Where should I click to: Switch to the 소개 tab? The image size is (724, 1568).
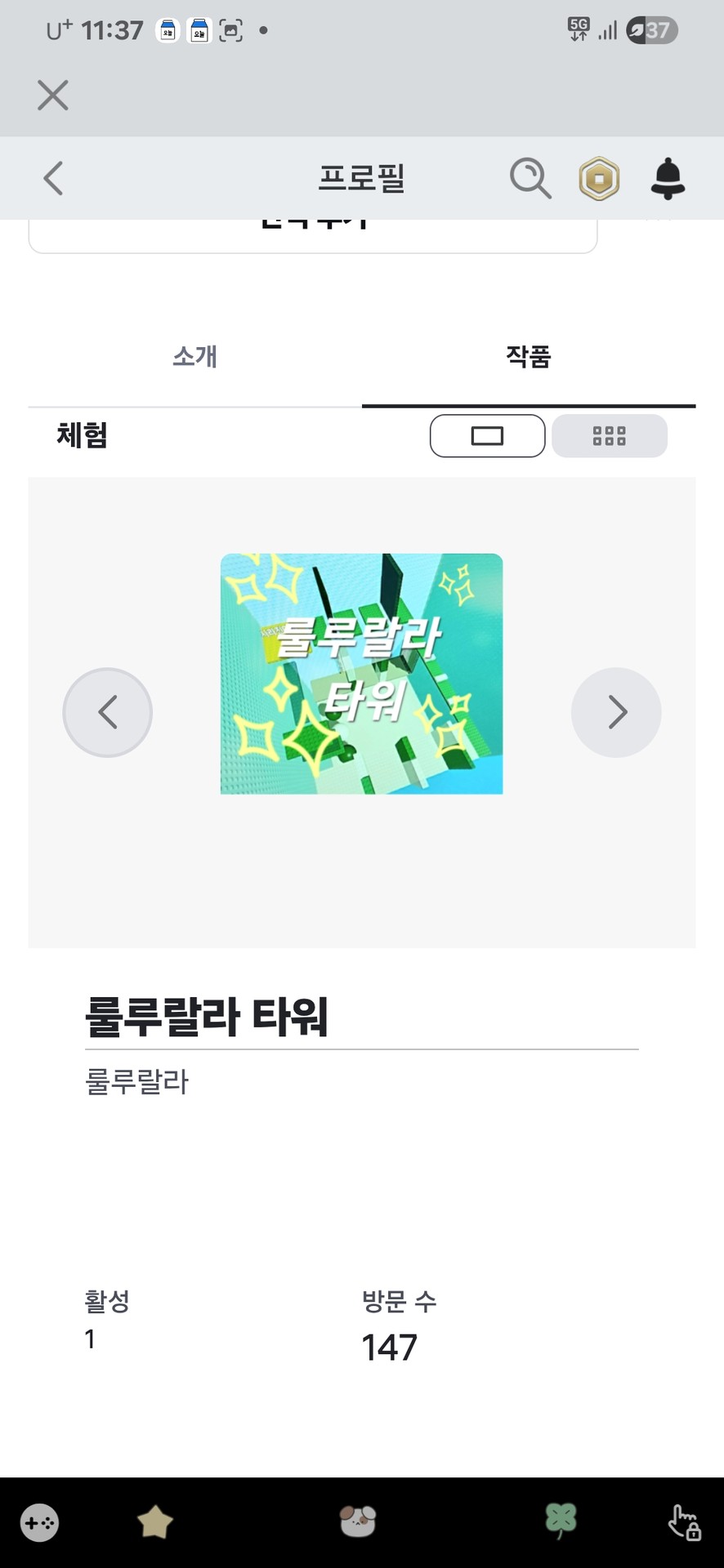(x=194, y=357)
